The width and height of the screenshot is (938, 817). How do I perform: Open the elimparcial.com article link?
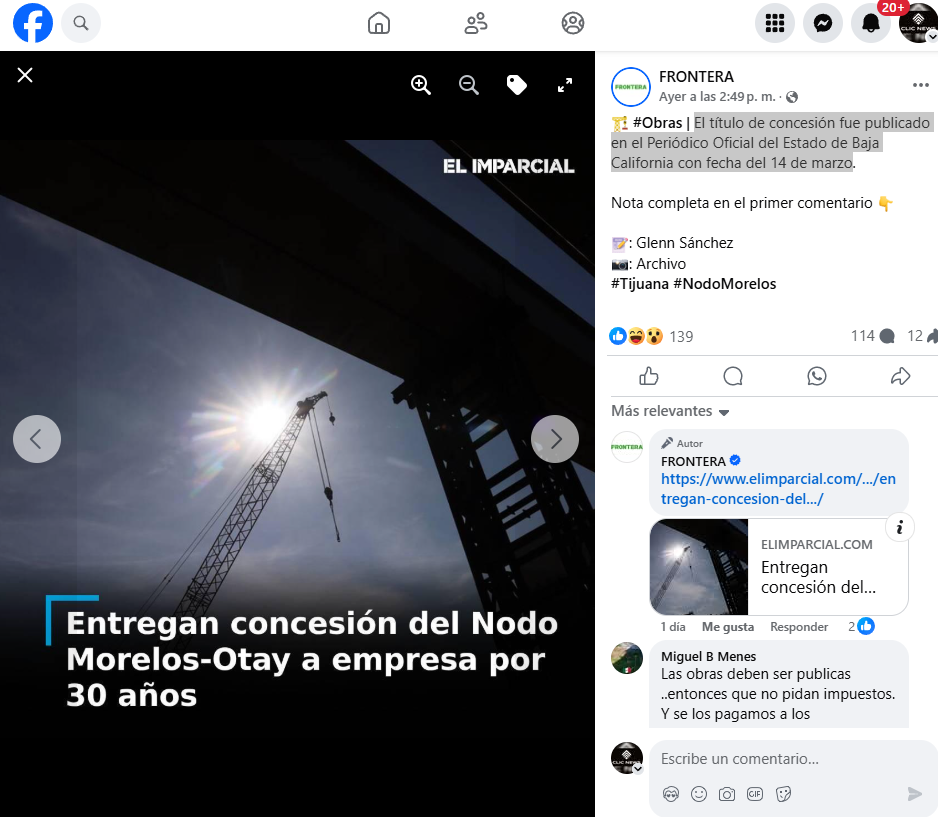(778, 489)
